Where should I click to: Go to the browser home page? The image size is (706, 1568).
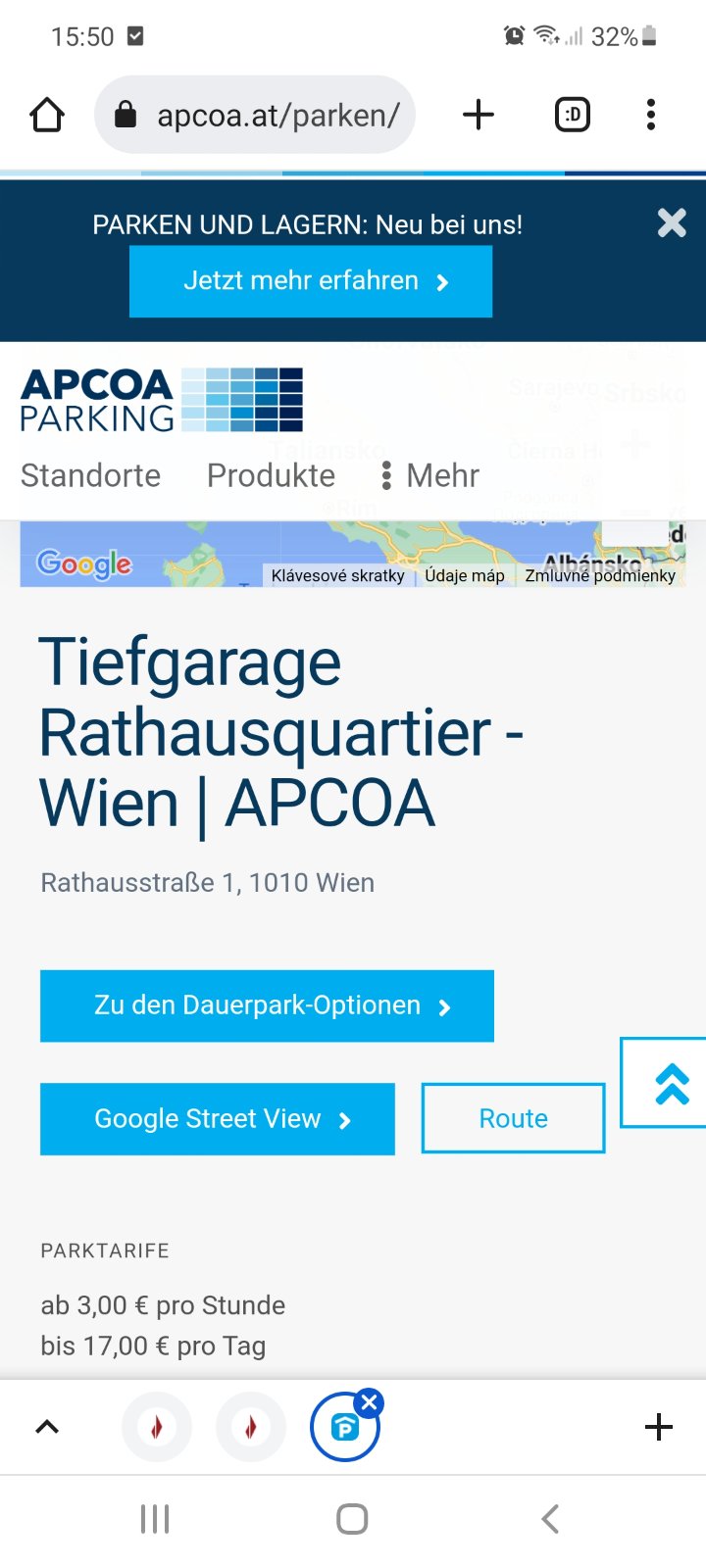pos(47,115)
